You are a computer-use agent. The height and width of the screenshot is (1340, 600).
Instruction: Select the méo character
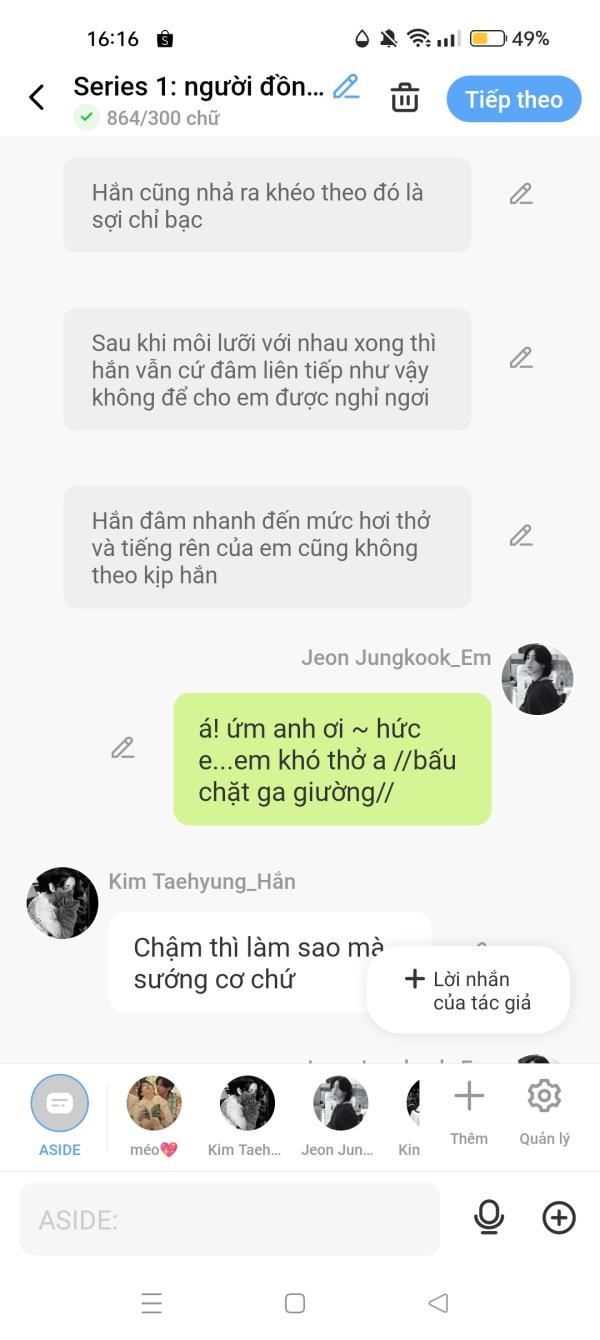(x=154, y=1114)
